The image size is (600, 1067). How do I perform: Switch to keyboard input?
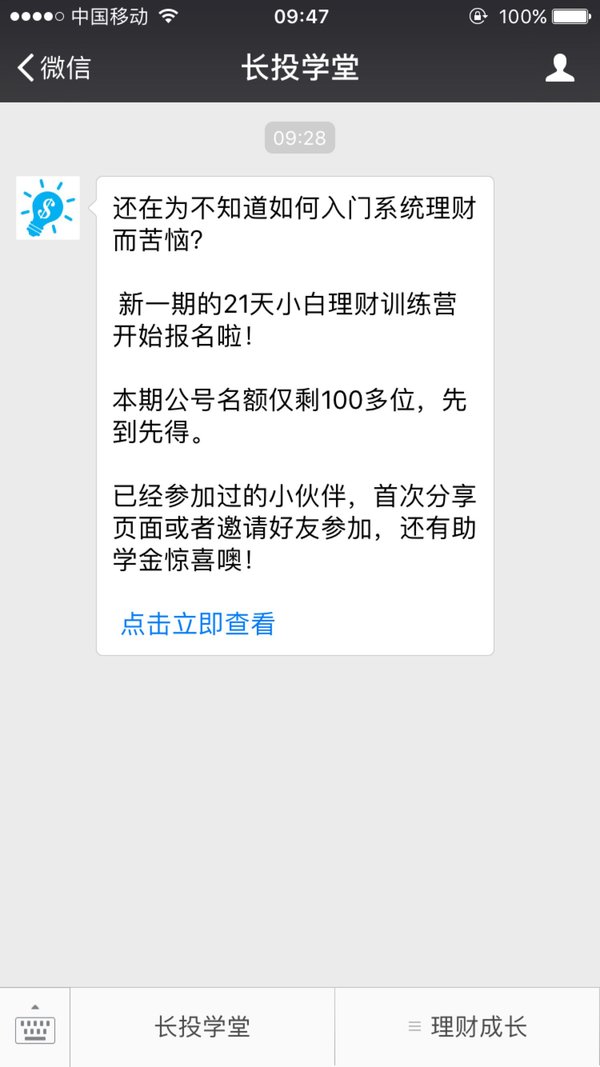(x=35, y=1028)
